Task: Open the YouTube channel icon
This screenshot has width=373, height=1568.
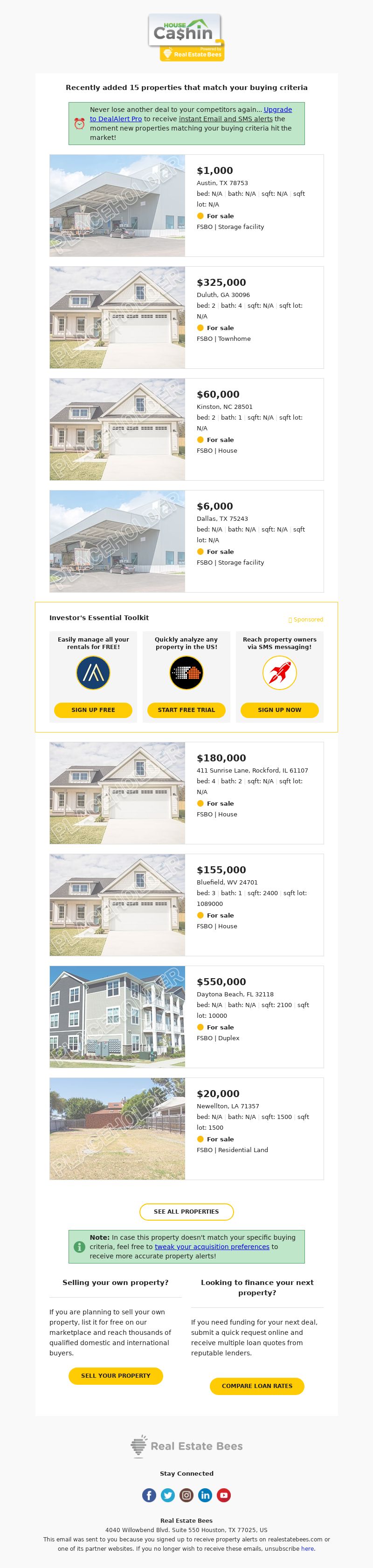Action: point(224,1495)
